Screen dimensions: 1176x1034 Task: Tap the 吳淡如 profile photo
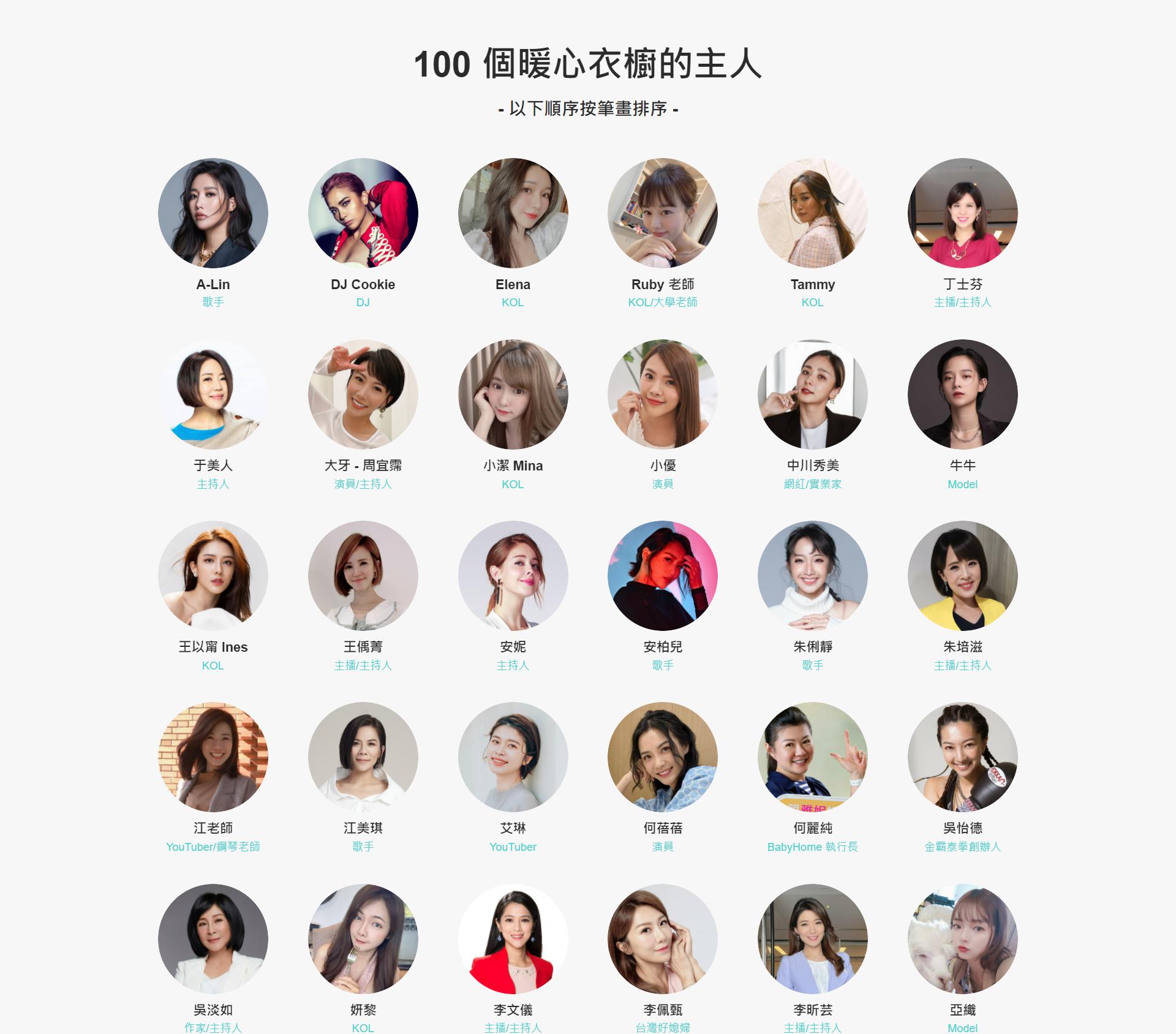point(213,938)
